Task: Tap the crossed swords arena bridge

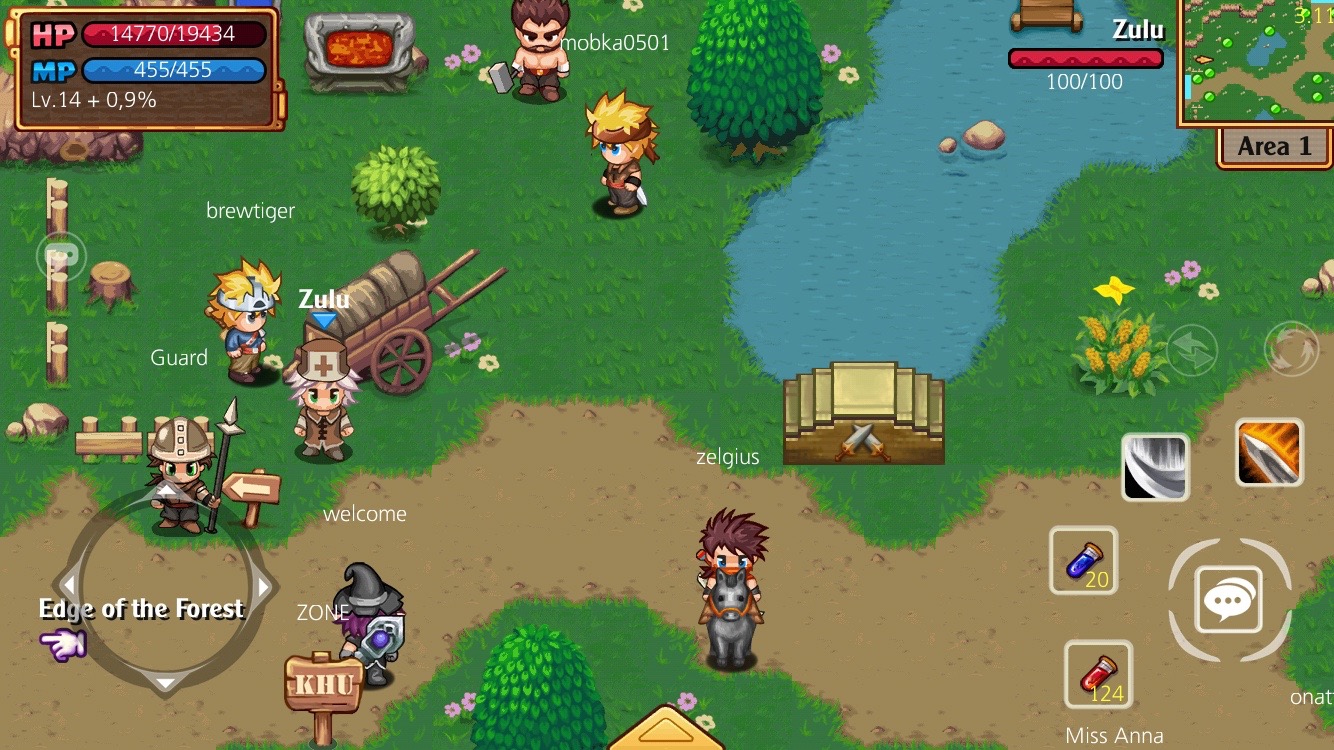Action: point(863,417)
